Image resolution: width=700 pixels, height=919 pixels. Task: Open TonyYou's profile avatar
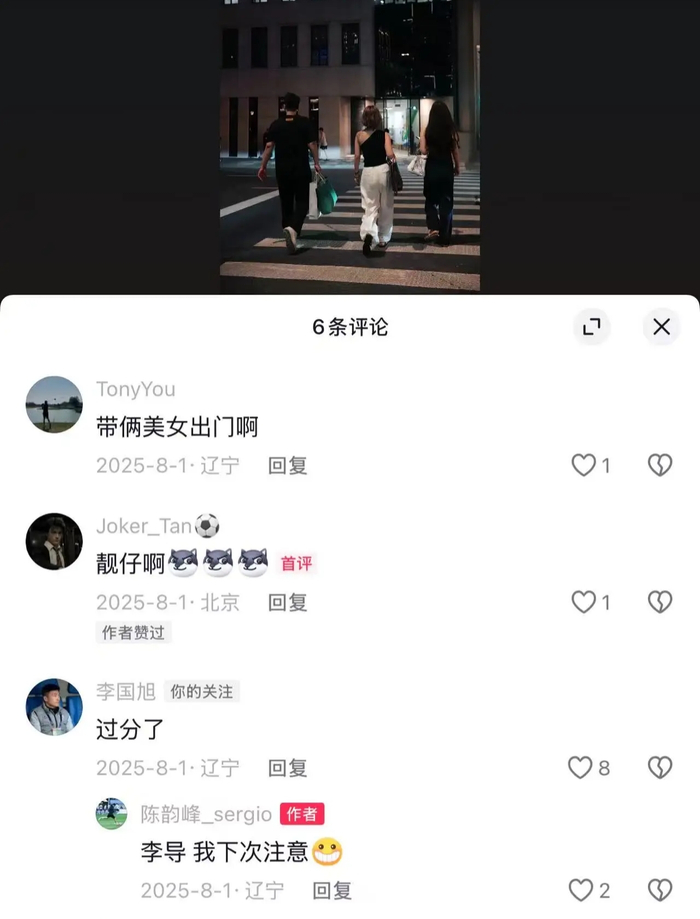click(x=54, y=404)
